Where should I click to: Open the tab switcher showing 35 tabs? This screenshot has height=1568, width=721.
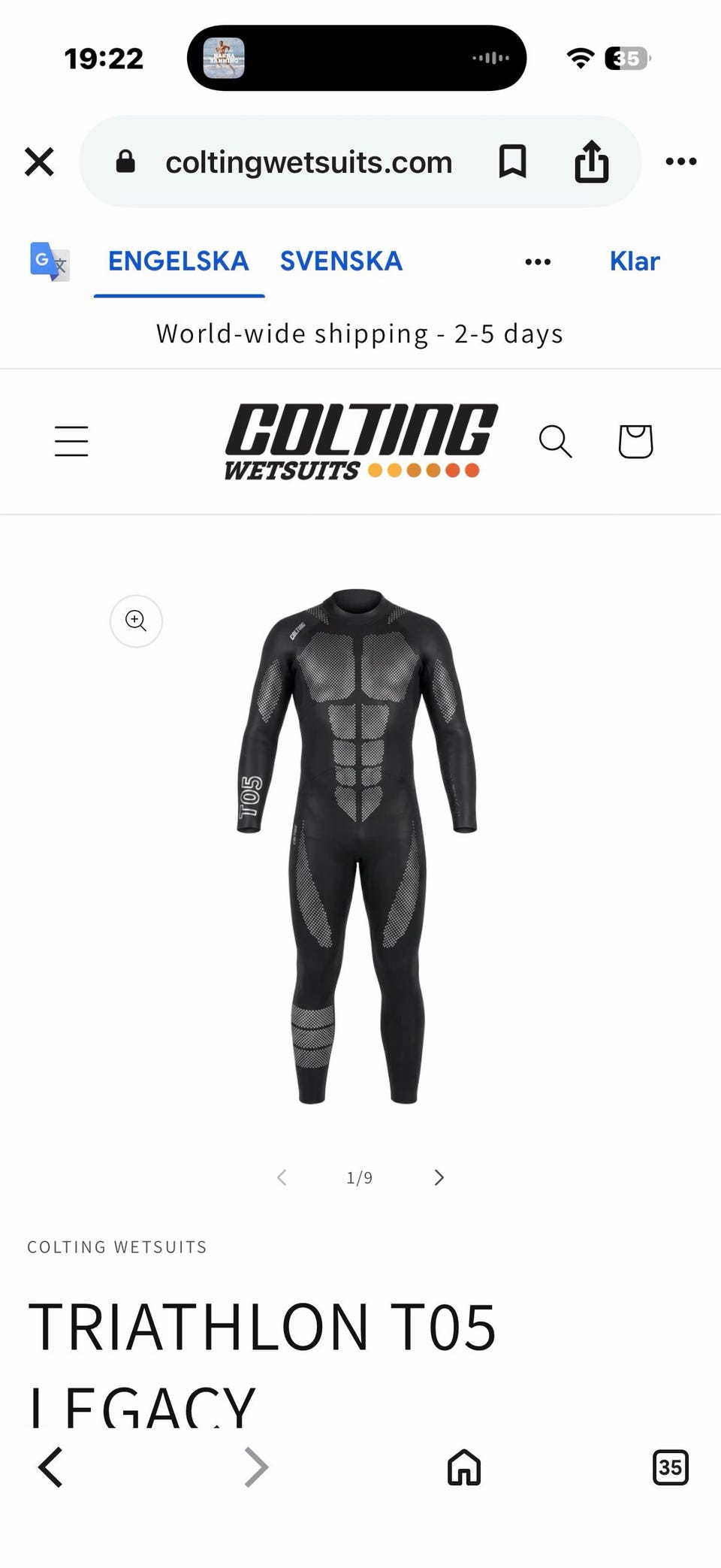[x=671, y=1467]
